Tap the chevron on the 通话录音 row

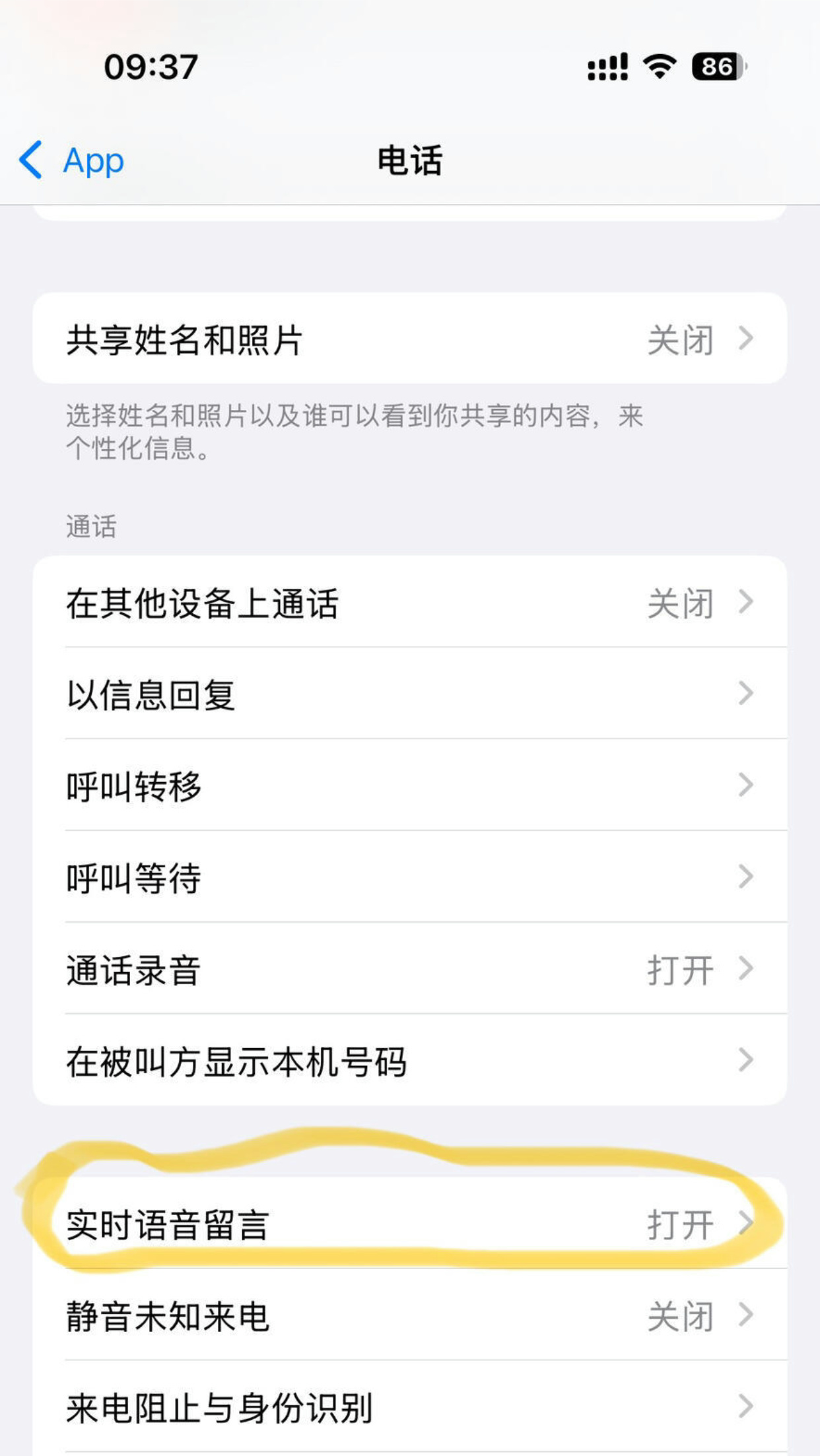point(746,970)
